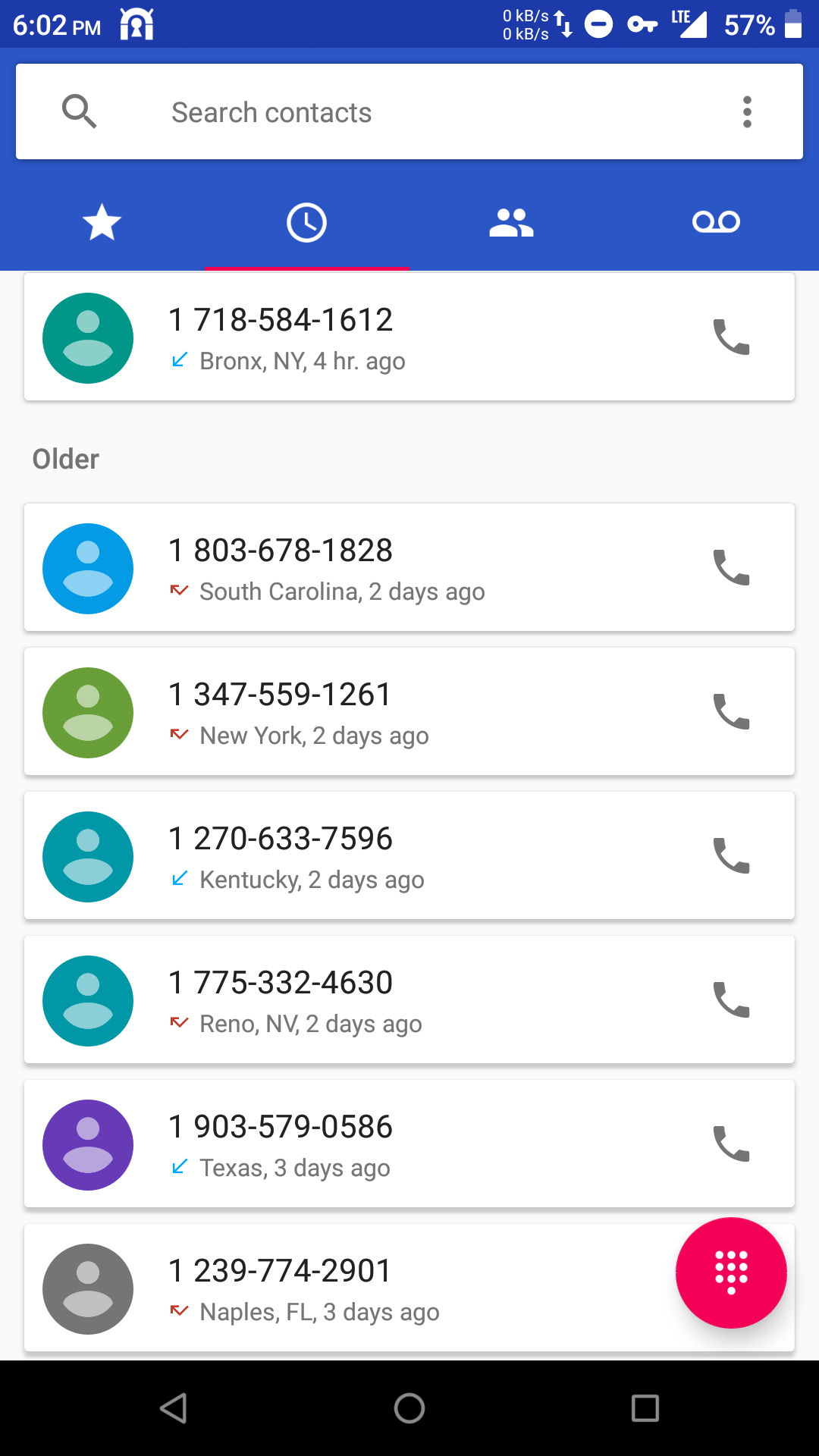Open the voicemail tab
819x1456 pixels.
(716, 223)
